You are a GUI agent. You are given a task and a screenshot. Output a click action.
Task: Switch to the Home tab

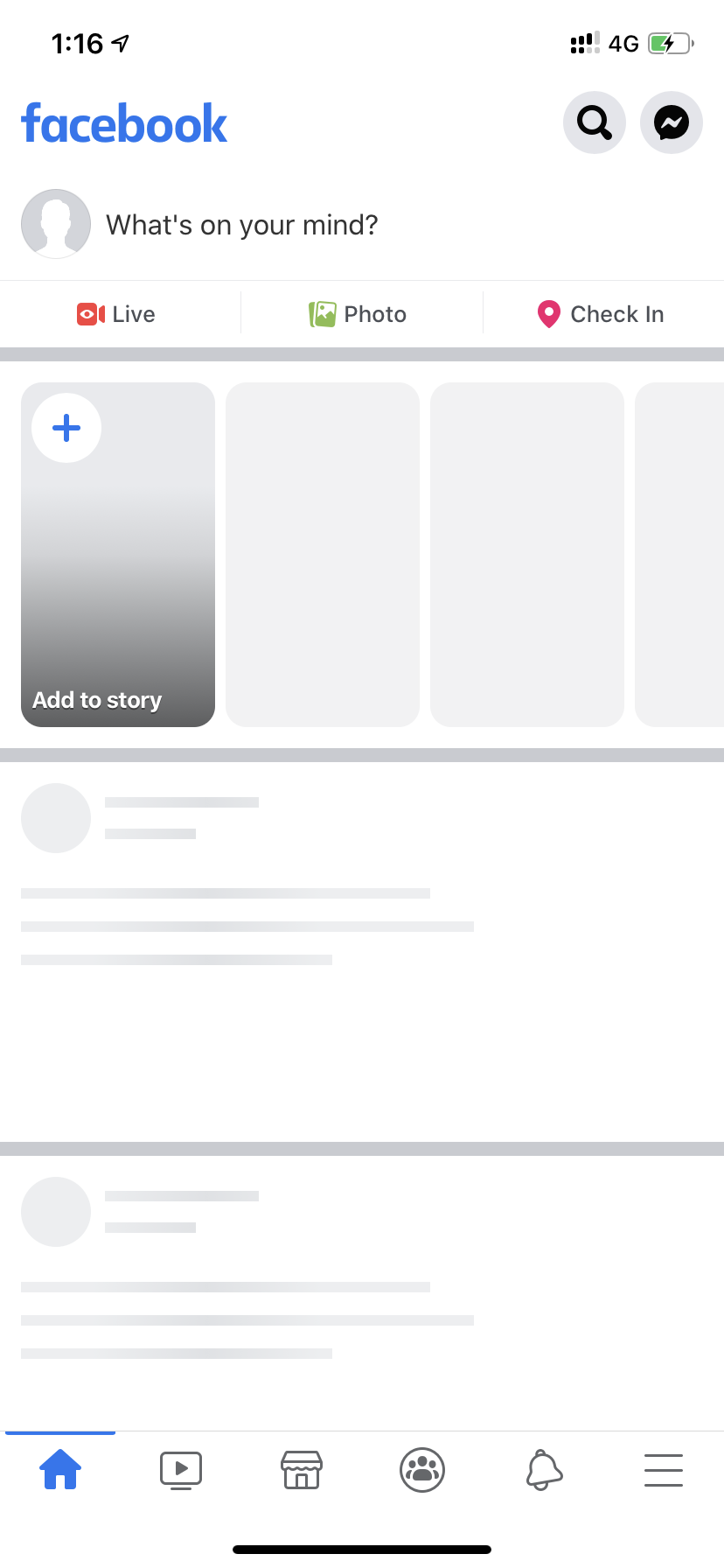pyautogui.click(x=60, y=1469)
